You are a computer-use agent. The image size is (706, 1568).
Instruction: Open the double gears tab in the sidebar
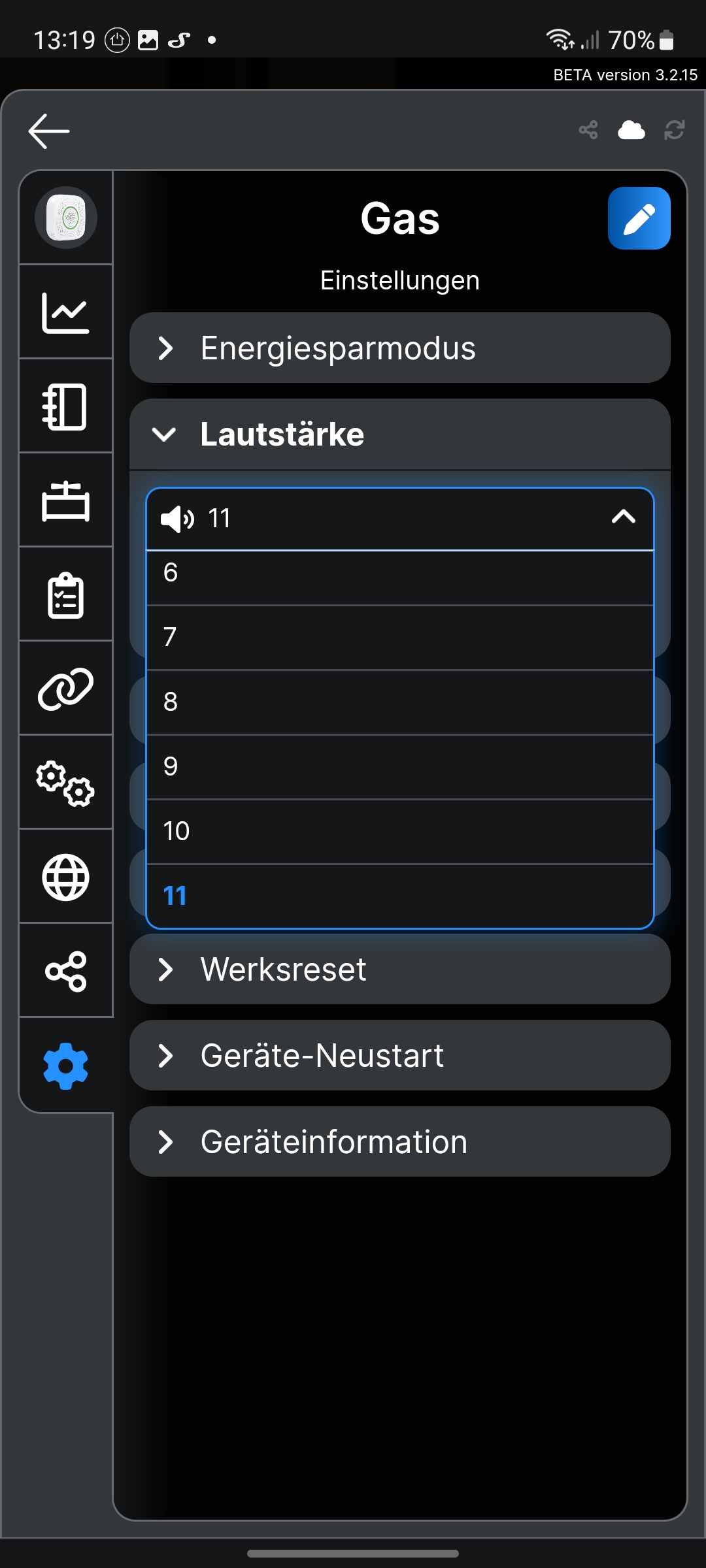pyautogui.click(x=65, y=782)
